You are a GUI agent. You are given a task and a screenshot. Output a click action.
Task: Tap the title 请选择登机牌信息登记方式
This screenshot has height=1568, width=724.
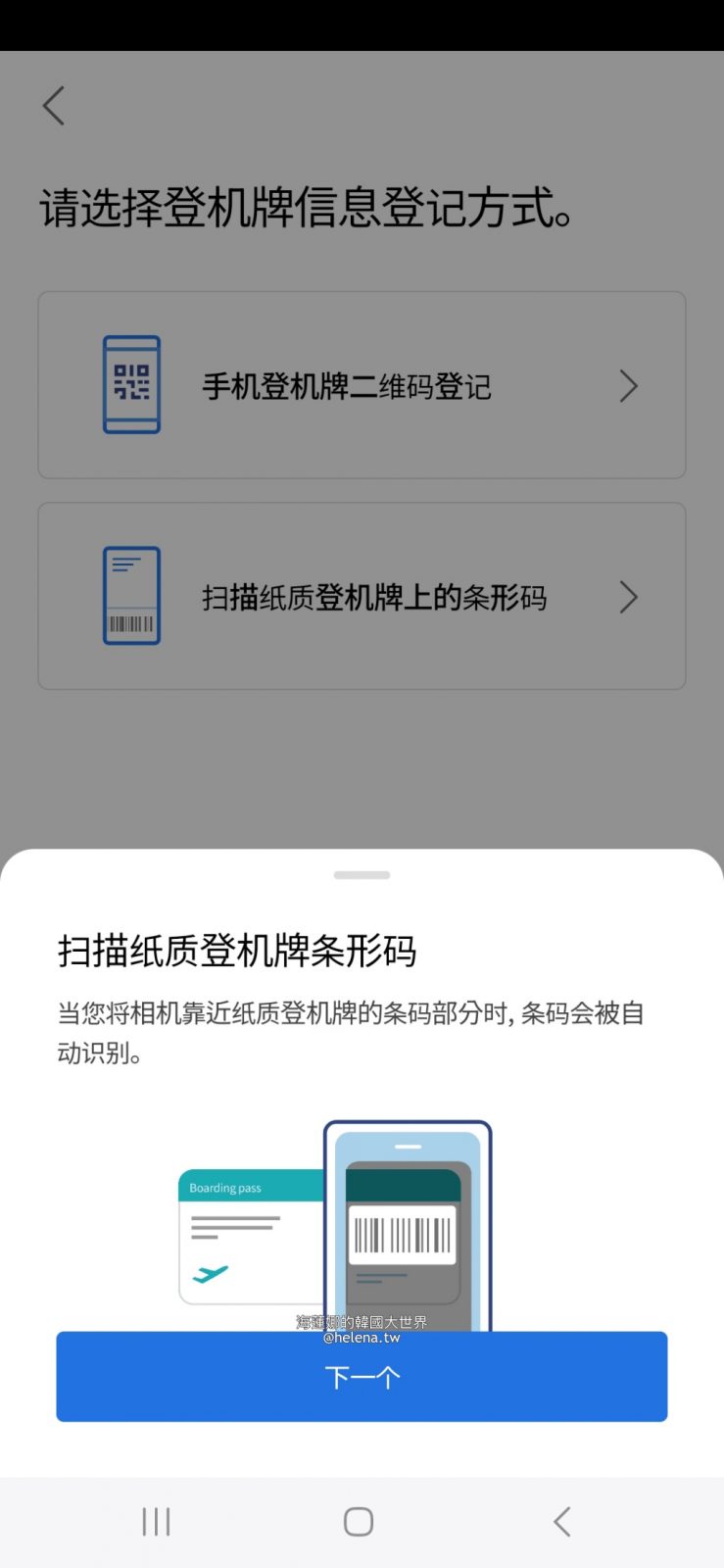305,206
